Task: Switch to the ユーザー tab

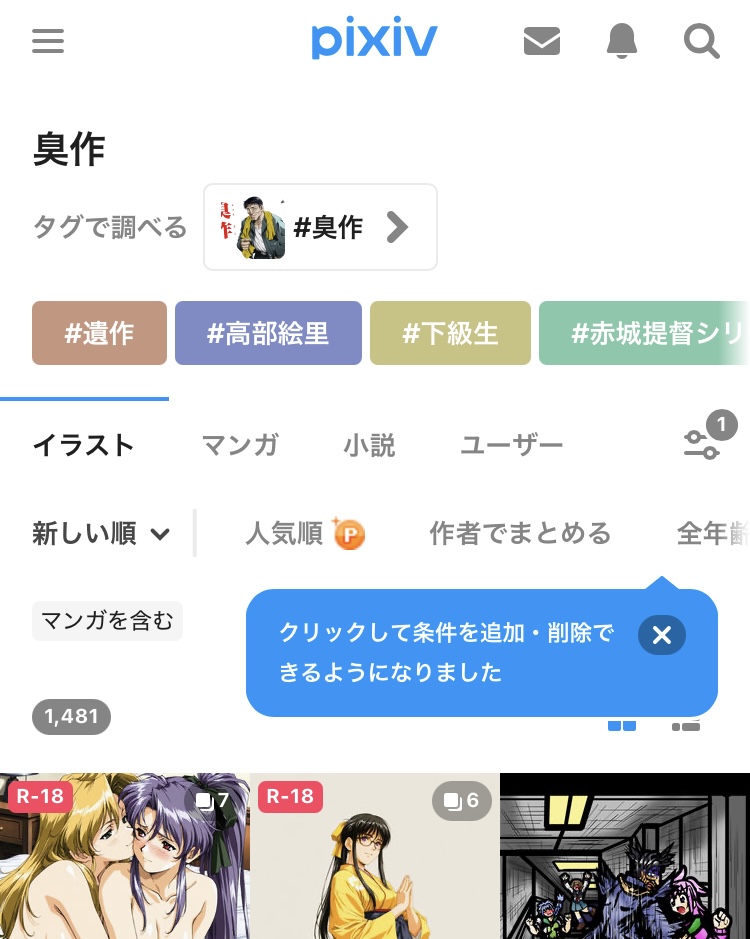Action: click(x=511, y=445)
